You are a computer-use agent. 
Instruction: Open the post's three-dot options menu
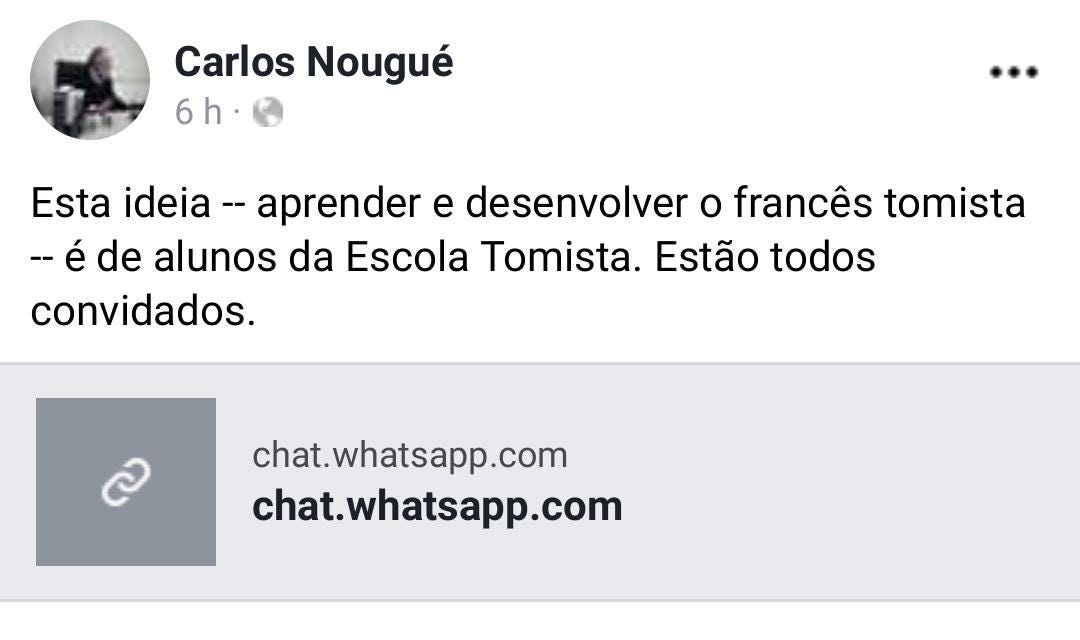pos(1013,72)
